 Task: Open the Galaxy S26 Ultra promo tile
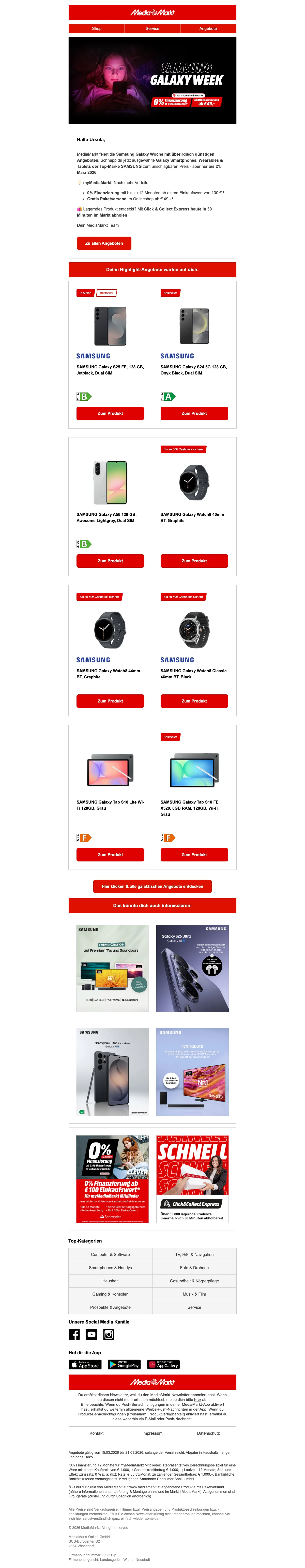[x=192, y=968]
